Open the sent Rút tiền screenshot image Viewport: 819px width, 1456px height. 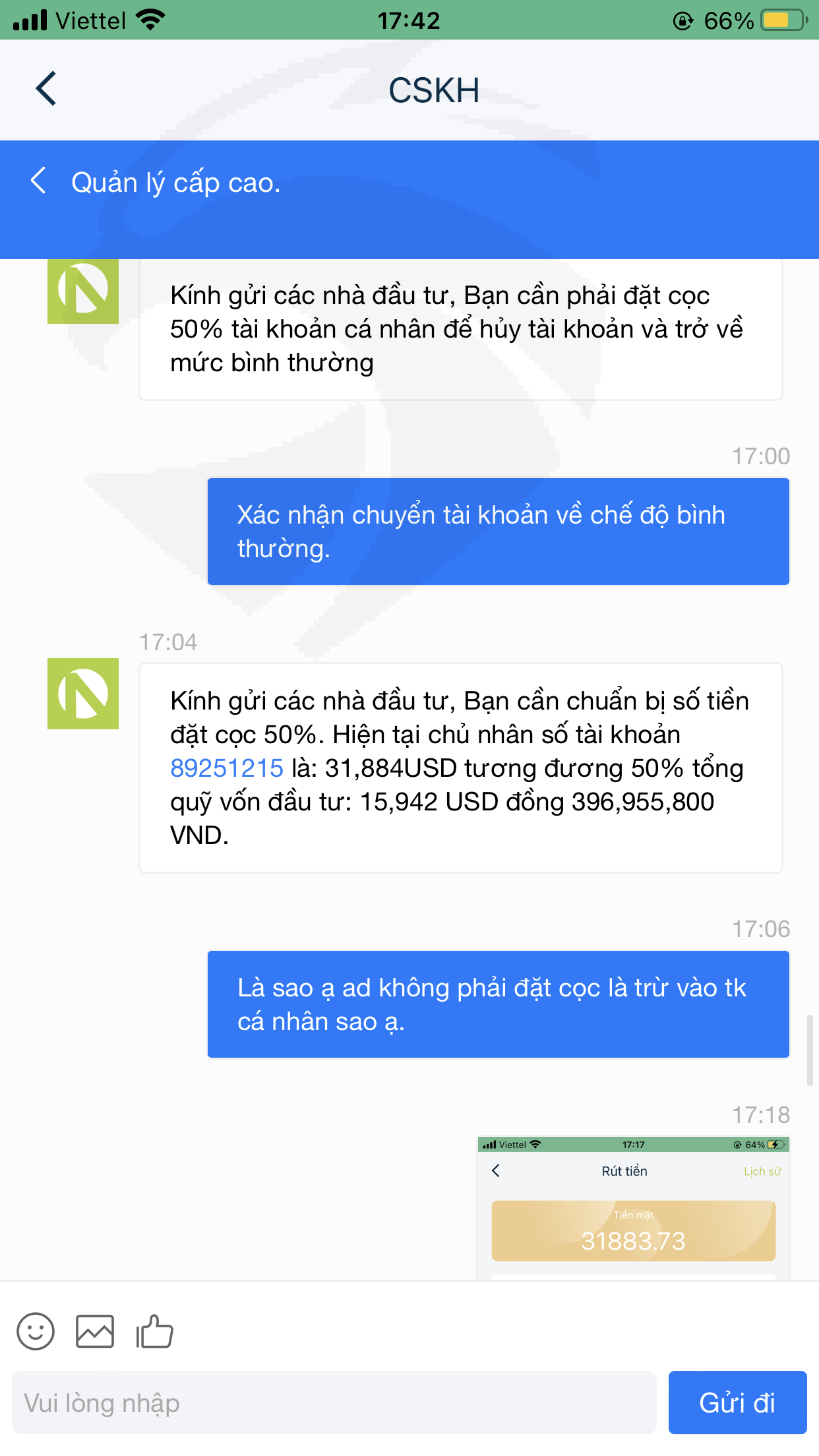(633, 1209)
